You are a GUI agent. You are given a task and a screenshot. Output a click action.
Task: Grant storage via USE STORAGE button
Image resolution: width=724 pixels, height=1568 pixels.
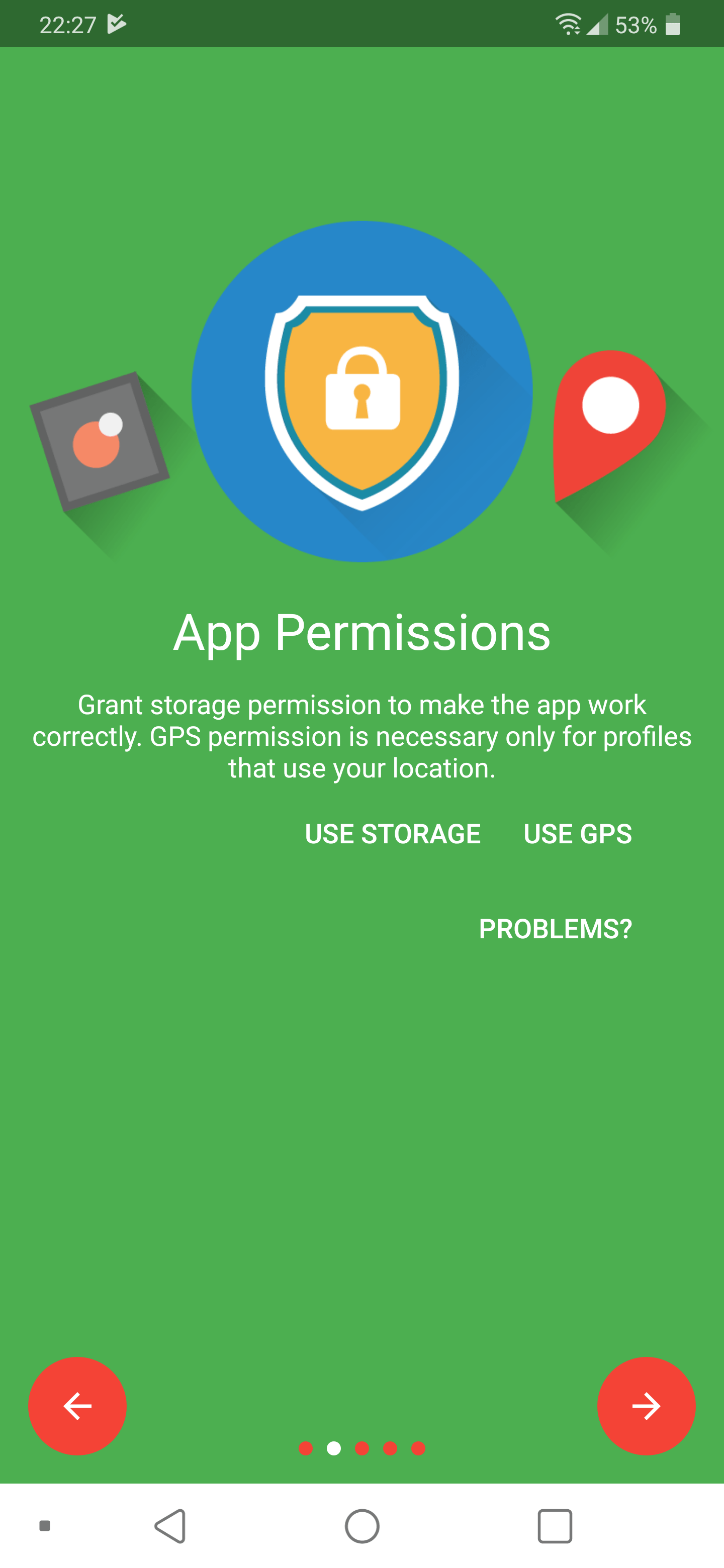coord(393,833)
